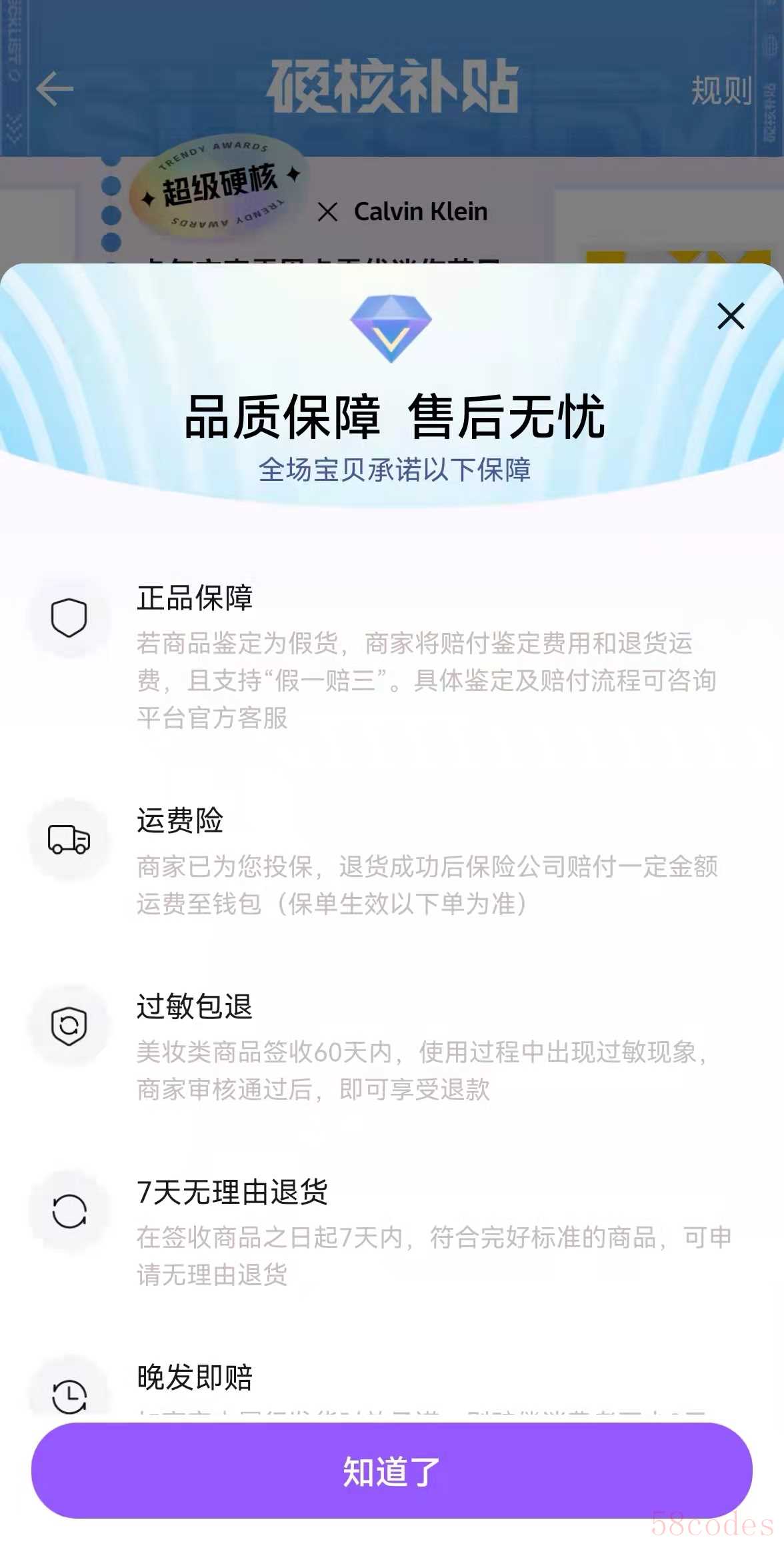Close the 品质保障 guarantee sheet
Screen dimensions: 784x1544
point(731,315)
